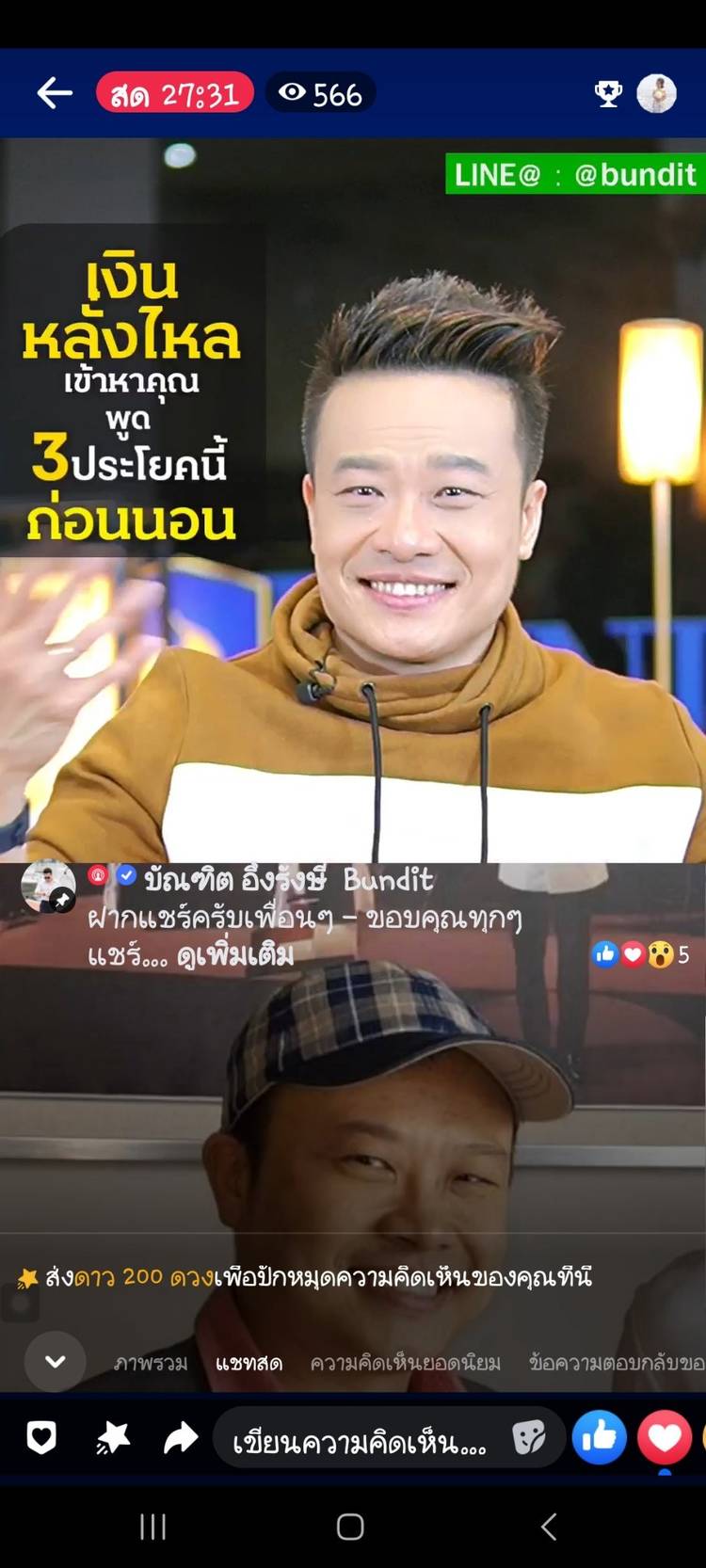Like the live video with thumbs up

(x=600, y=1437)
